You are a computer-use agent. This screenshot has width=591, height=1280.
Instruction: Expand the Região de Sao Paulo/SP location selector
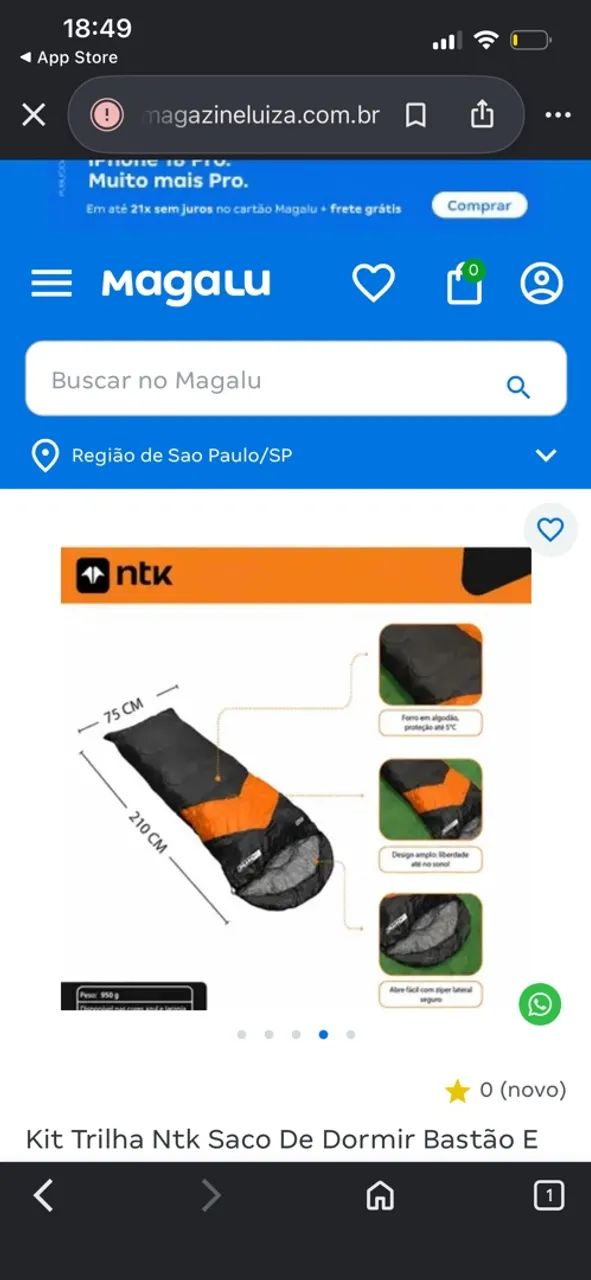tap(296, 455)
